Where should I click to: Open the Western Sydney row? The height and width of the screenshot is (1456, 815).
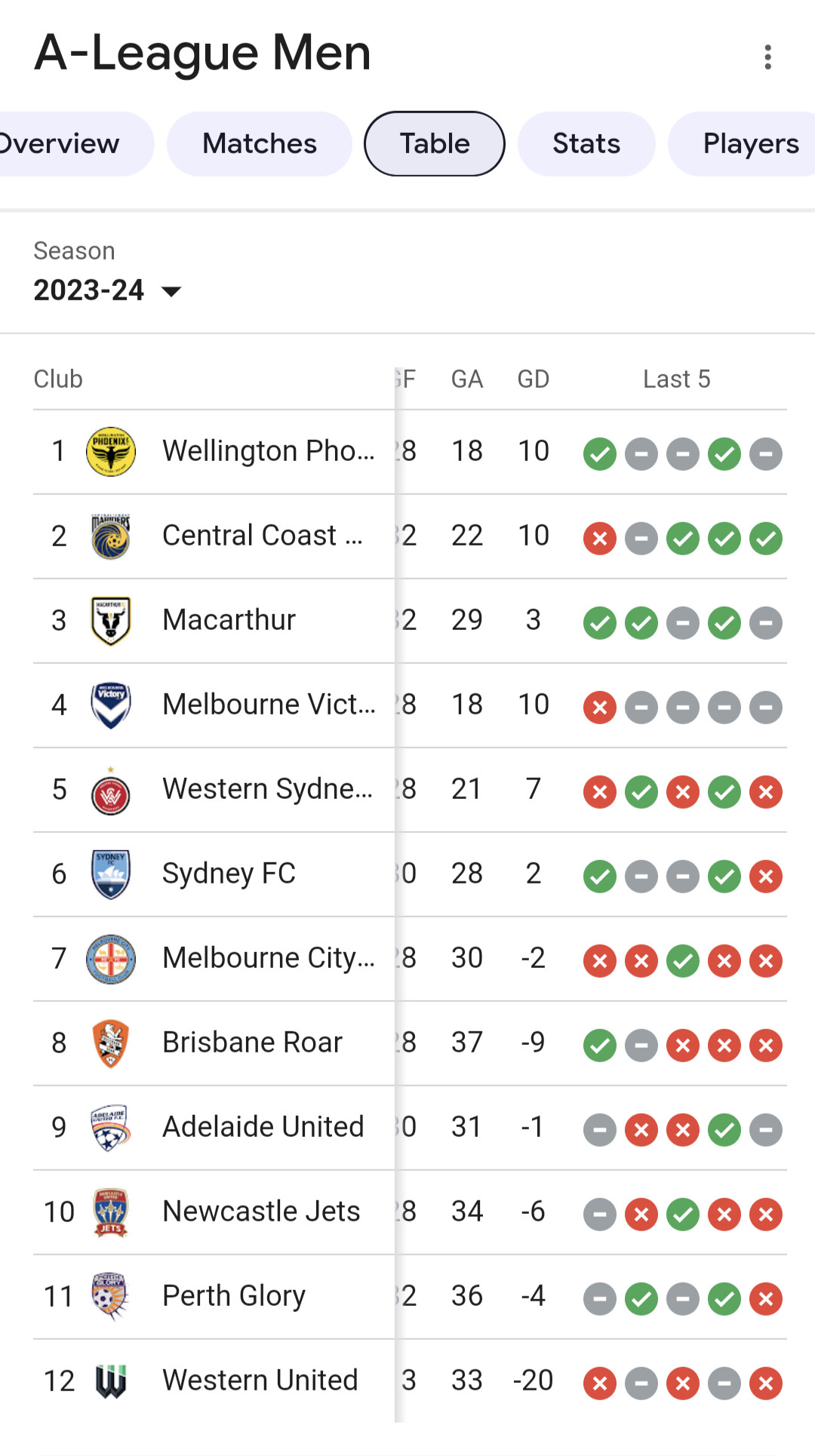coord(410,791)
